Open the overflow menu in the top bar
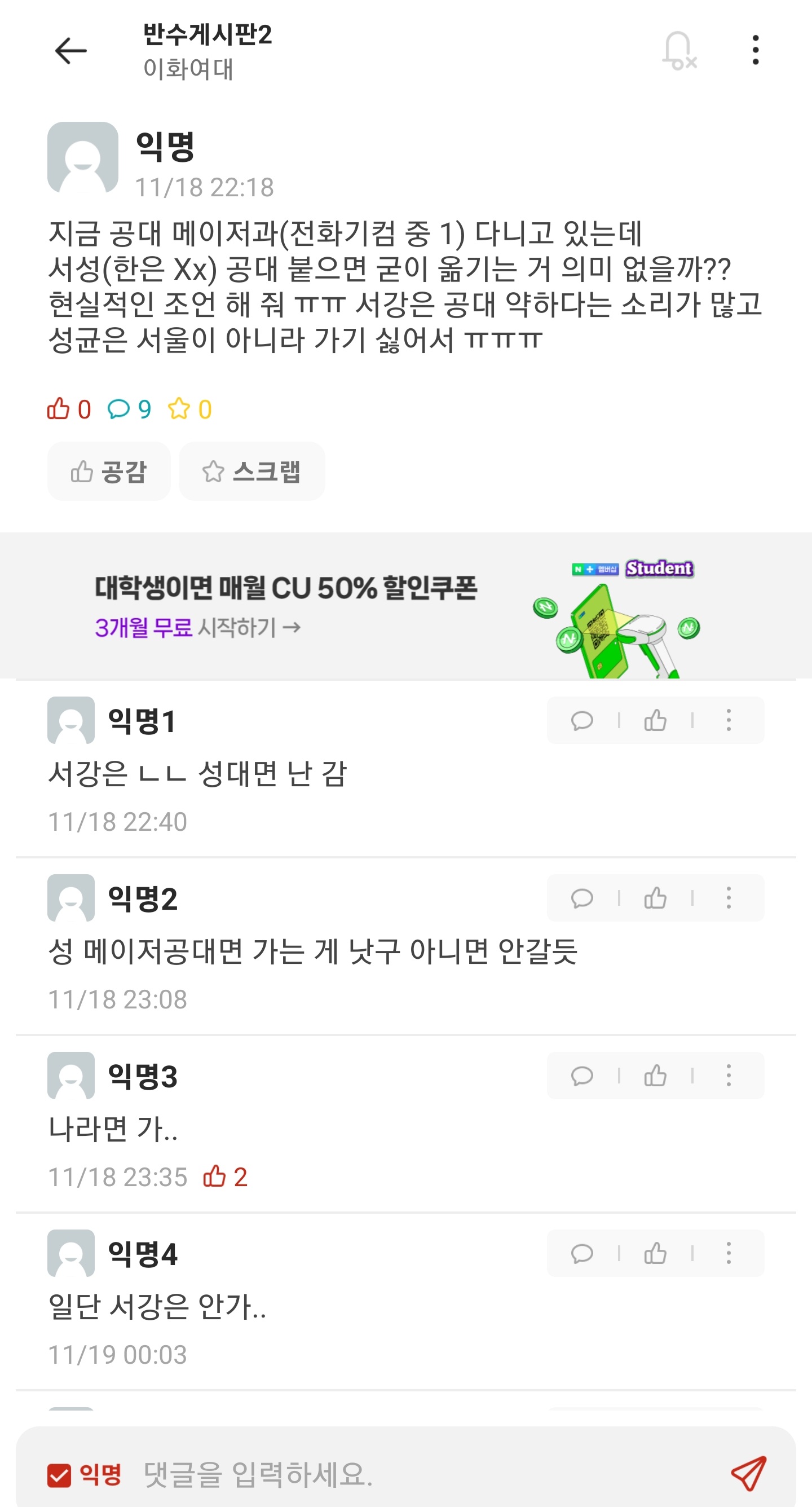This screenshot has width=812, height=1507. click(755, 50)
